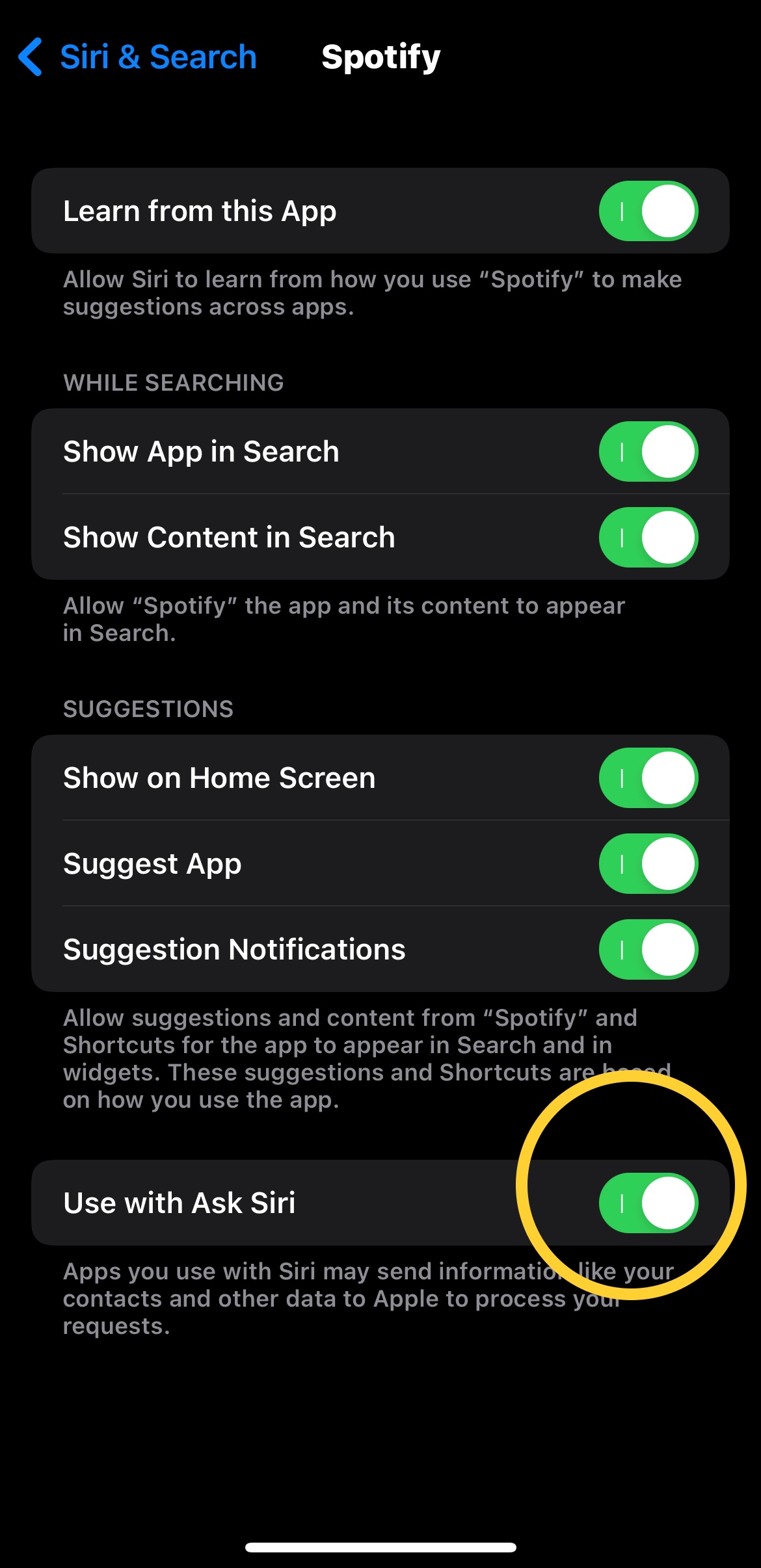
Task: Go back to Siri & Search
Action: pyautogui.click(x=137, y=57)
